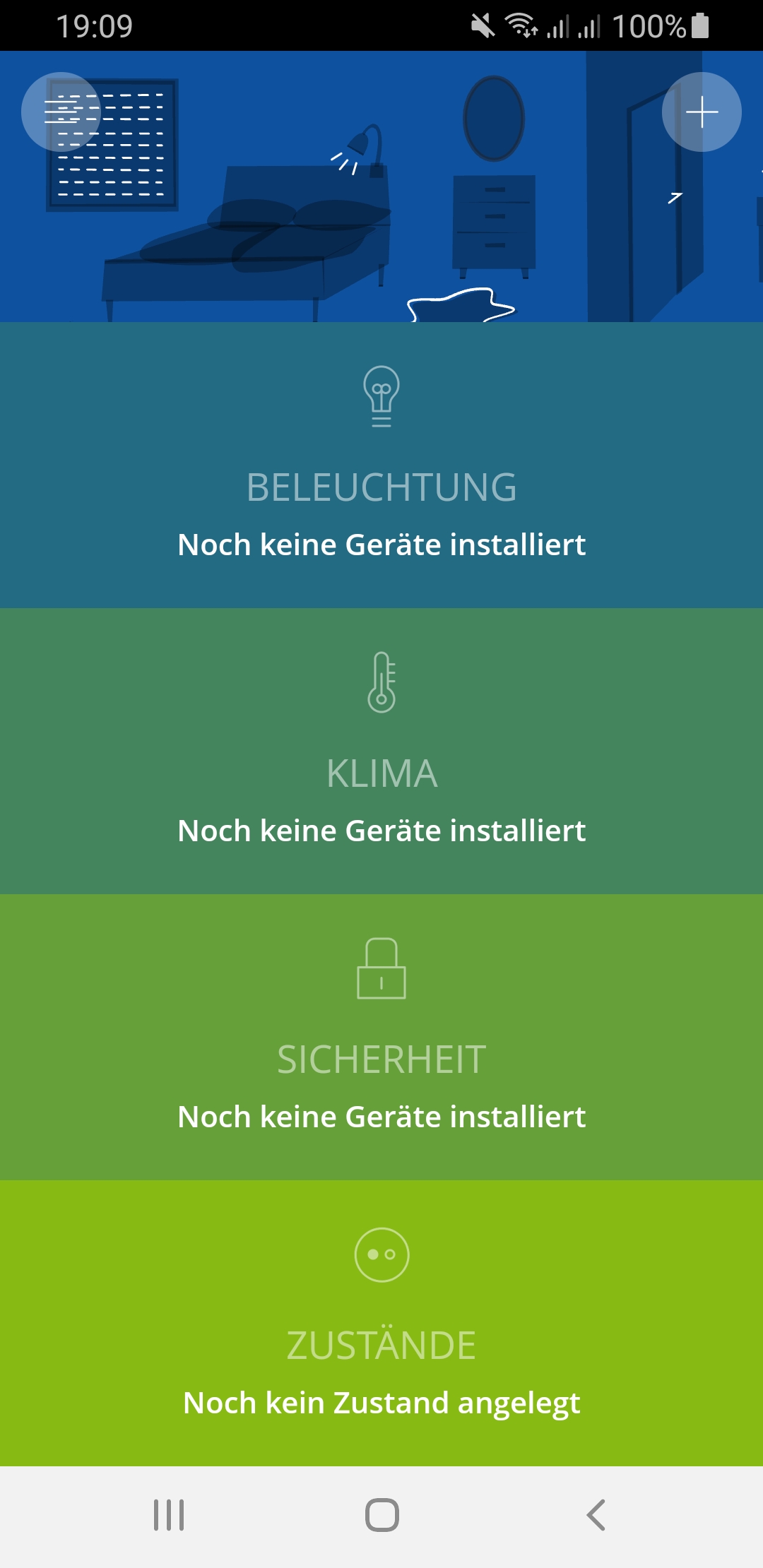Viewport: 763px width, 1568px height.
Task: Open the Klima section
Action: [x=381, y=752]
